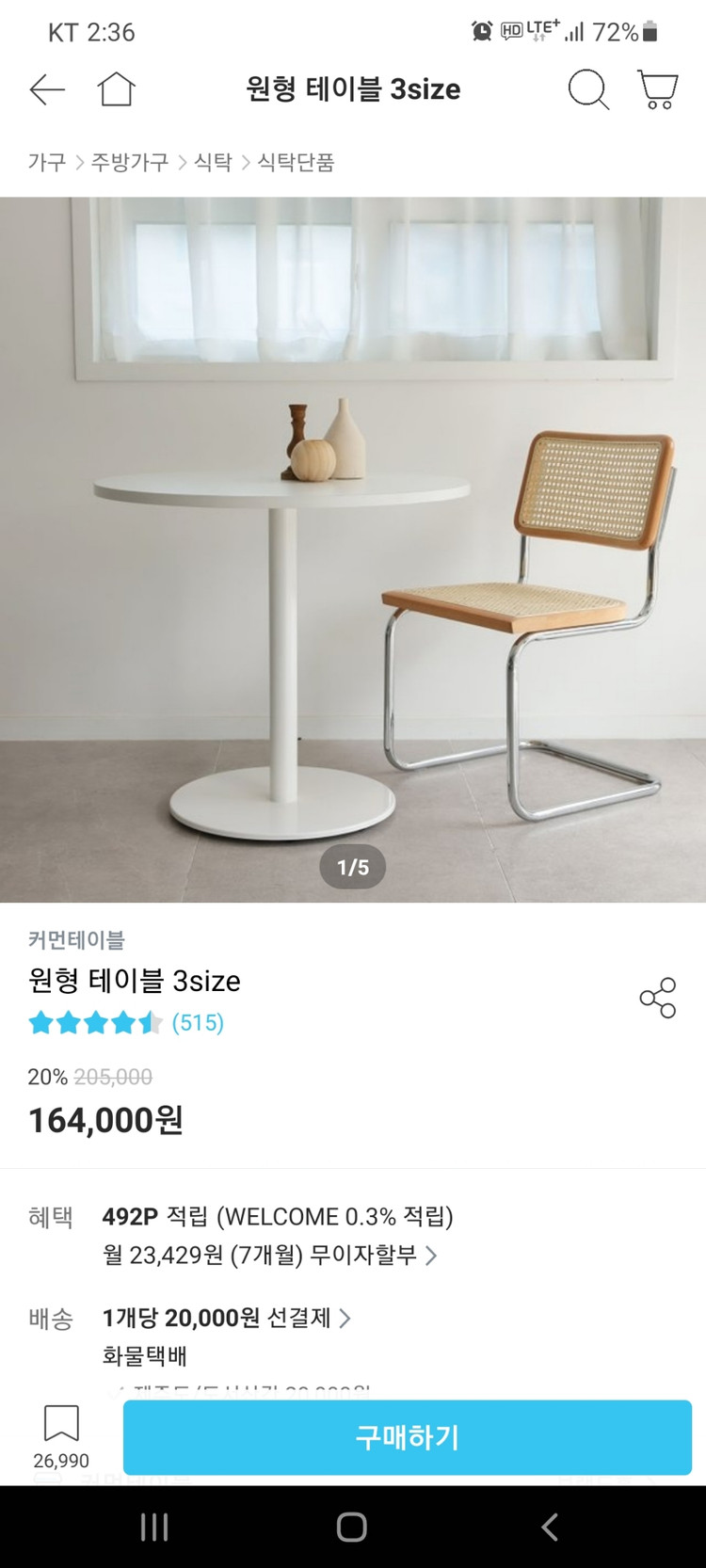The height and width of the screenshot is (1568, 706).
Task: Open the search magnifier
Action: click(x=588, y=90)
